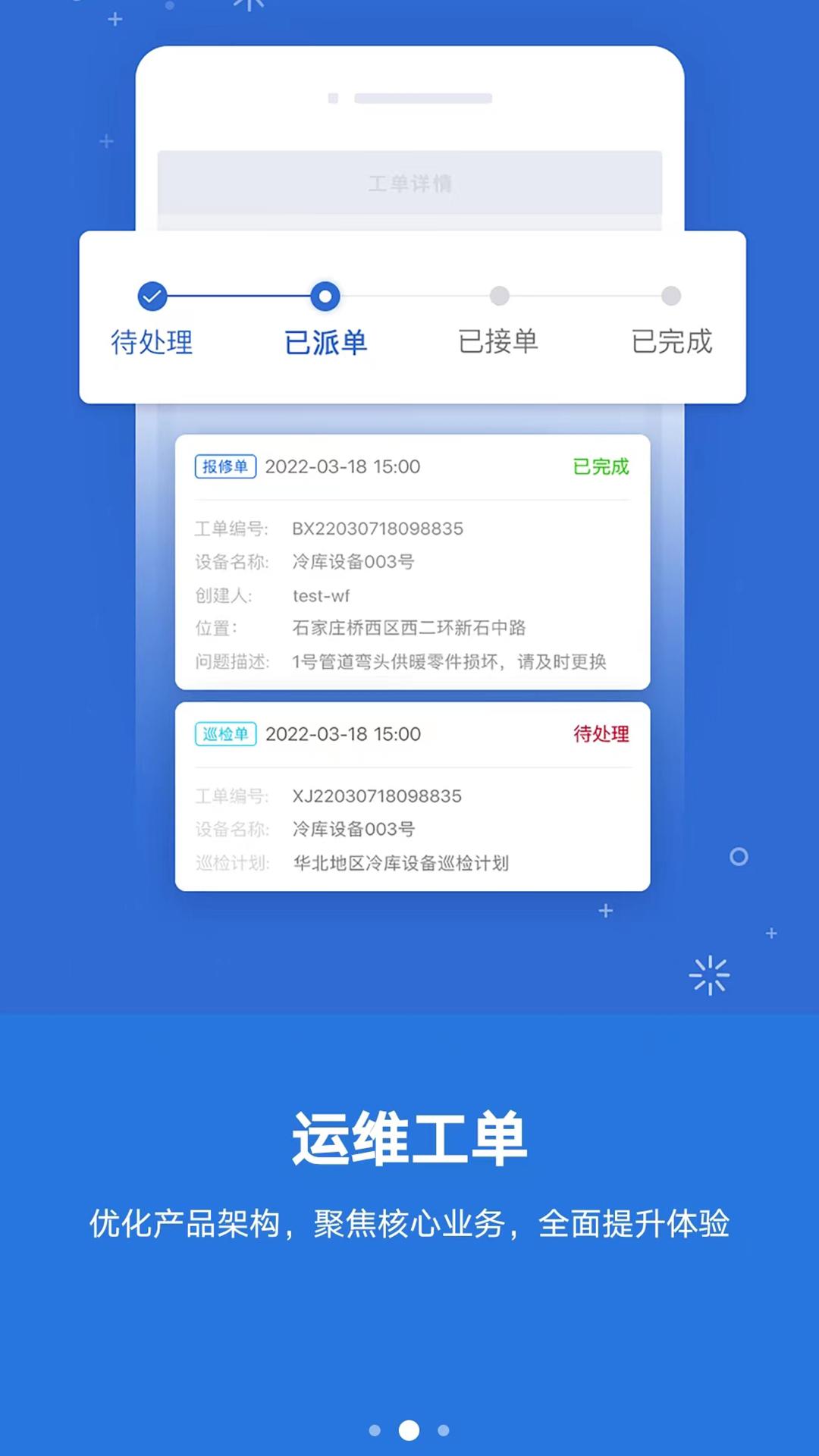Image resolution: width=819 pixels, height=1456 pixels.
Task: Select the checkmark icon on 待处理 step
Action: 152,297
